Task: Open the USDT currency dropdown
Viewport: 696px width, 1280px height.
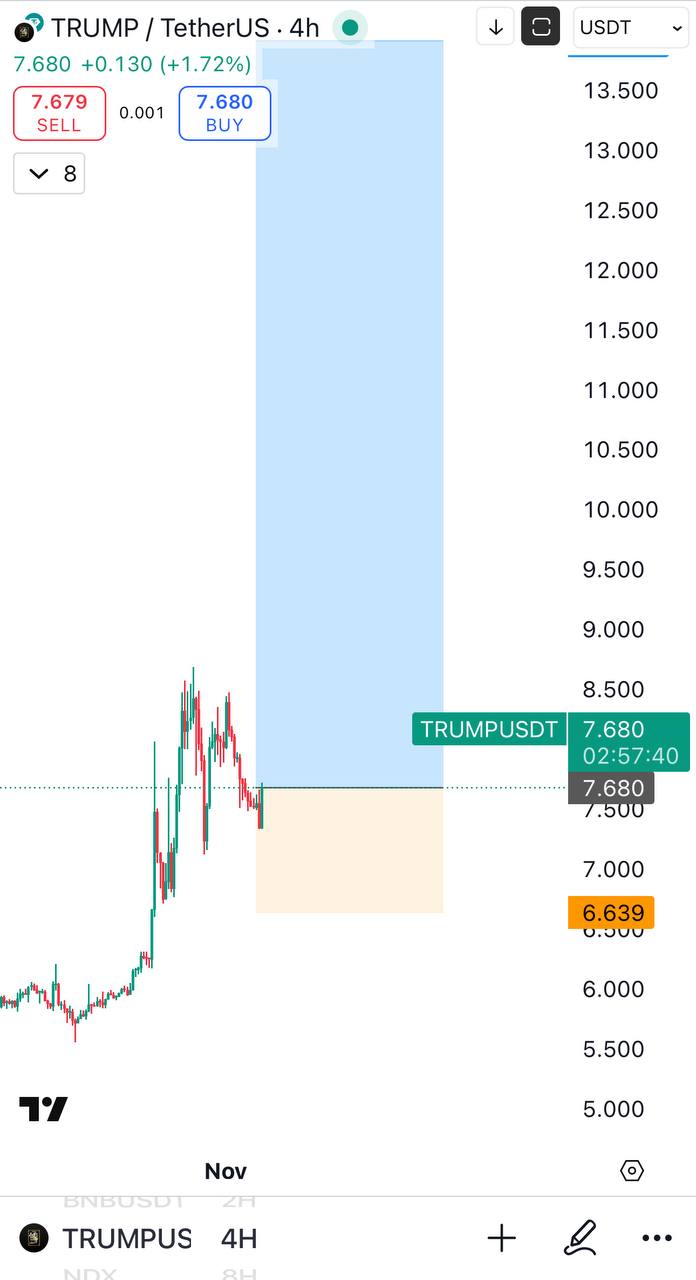Action: pos(632,28)
